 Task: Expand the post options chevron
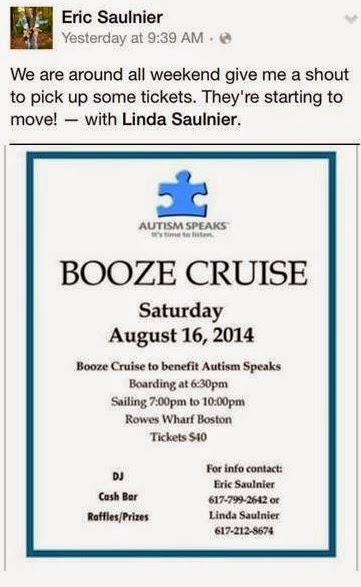click(x=350, y=19)
